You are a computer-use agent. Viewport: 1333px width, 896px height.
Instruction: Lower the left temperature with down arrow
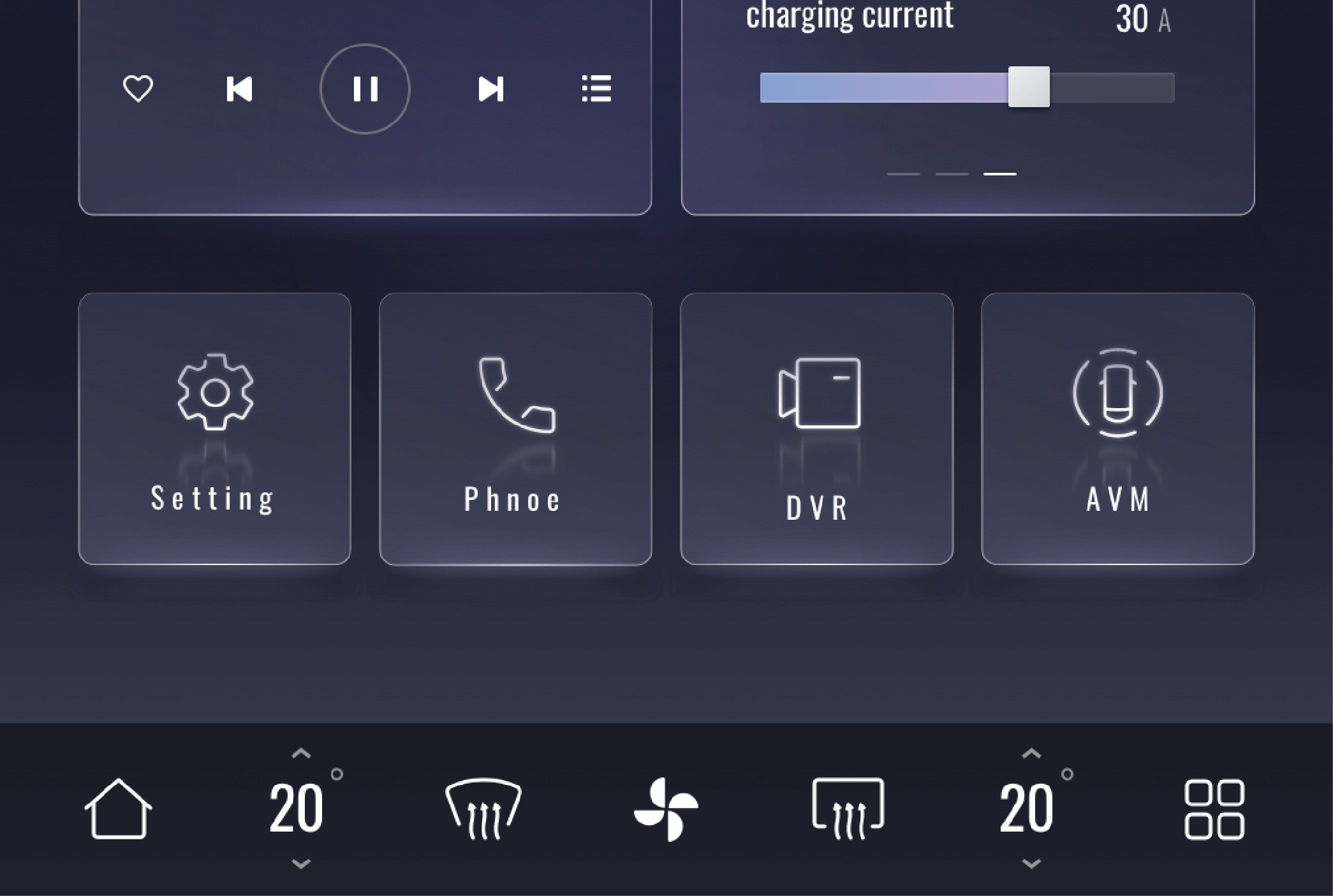click(x=301, y=864)
